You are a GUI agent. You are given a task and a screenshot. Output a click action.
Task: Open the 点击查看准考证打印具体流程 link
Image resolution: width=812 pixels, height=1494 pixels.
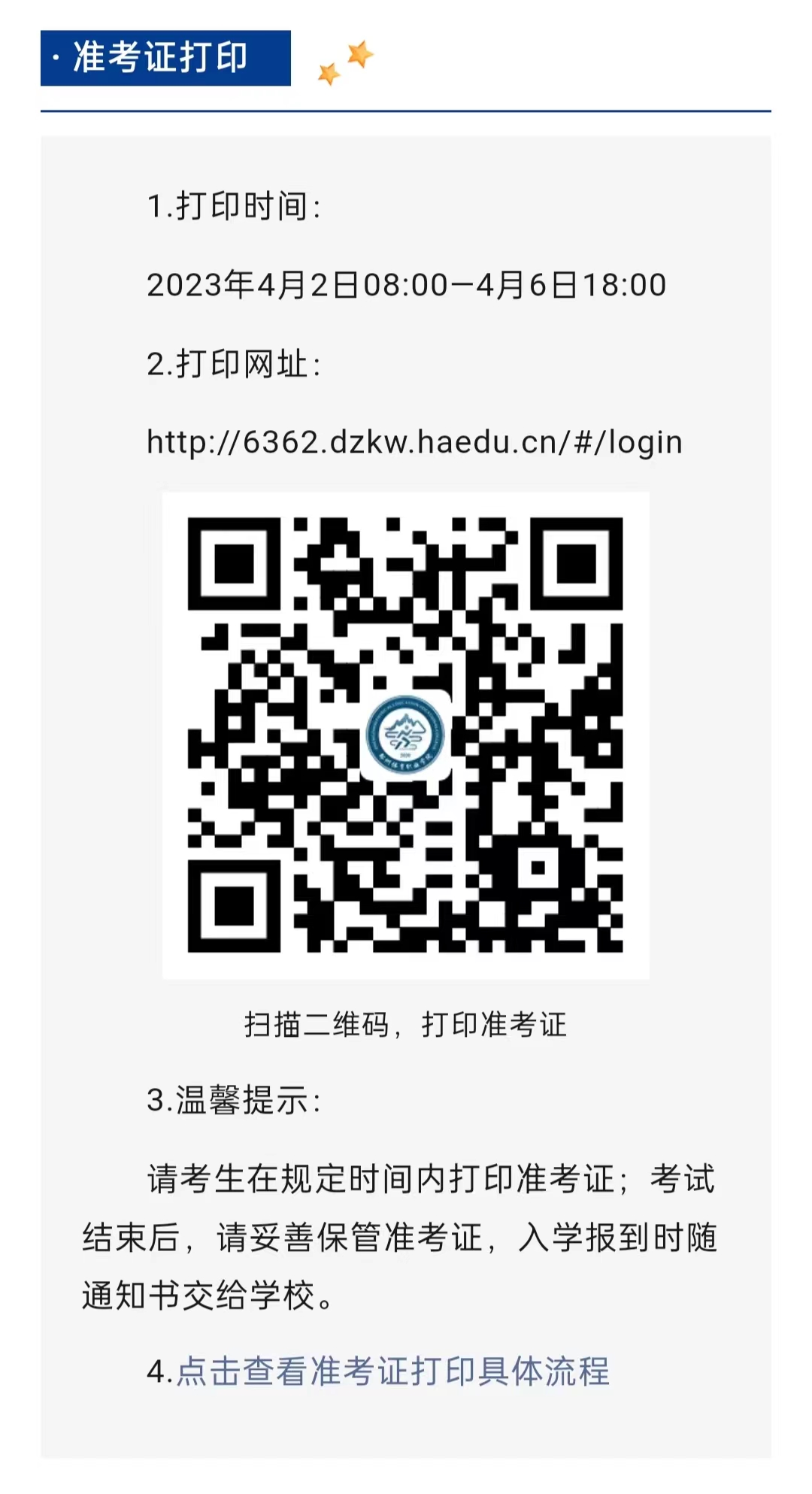[x=392, y=1371]
